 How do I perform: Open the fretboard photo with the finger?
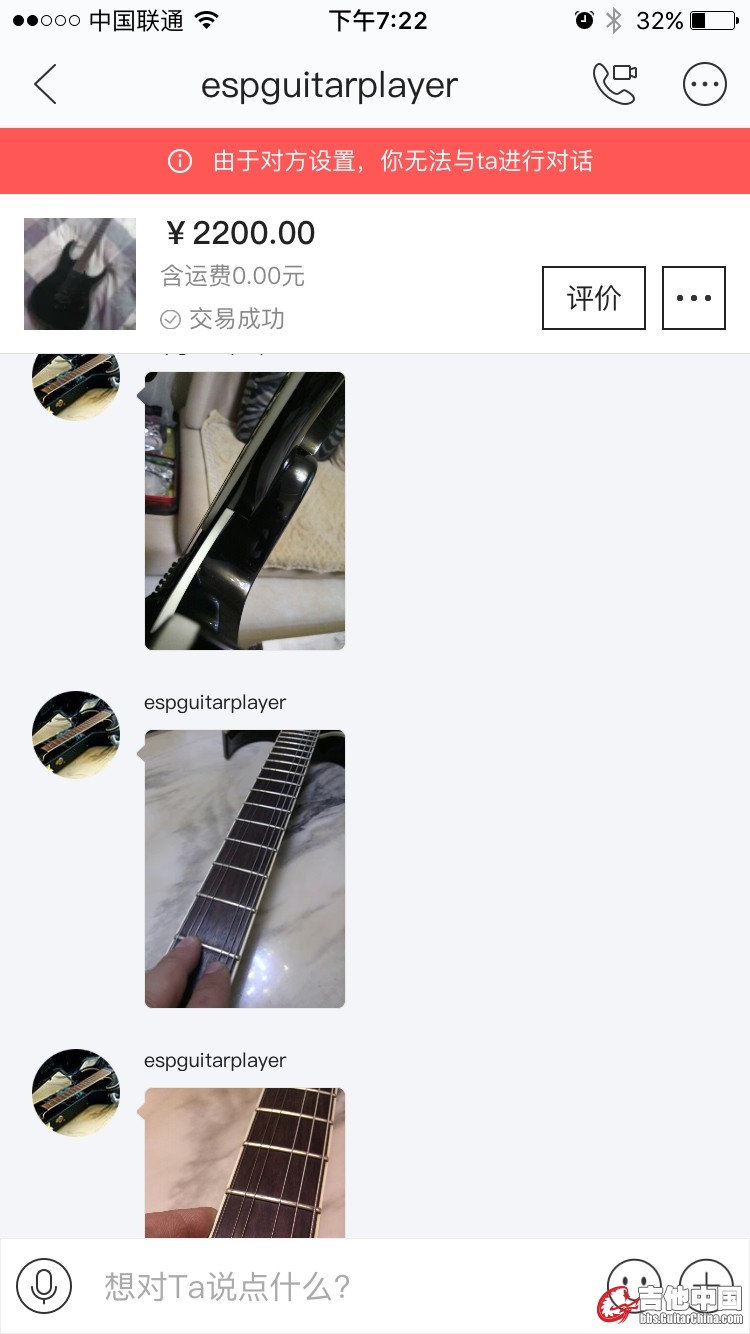245,868
